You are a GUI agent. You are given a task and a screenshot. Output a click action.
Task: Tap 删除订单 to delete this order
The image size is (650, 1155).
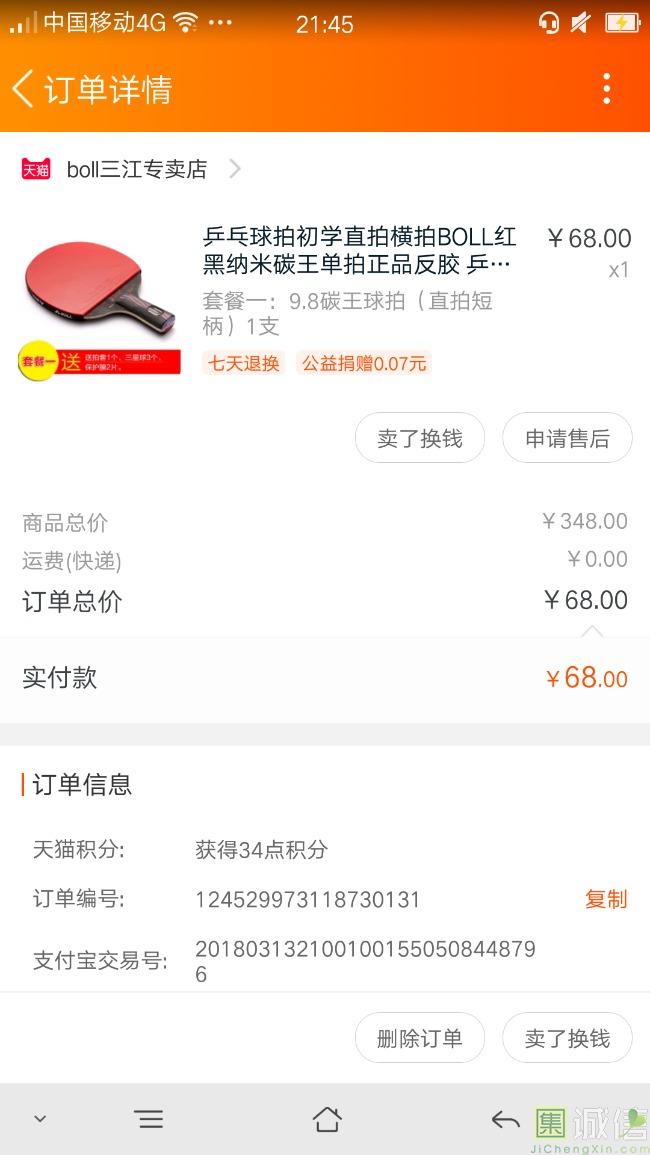pos(420,1038)
